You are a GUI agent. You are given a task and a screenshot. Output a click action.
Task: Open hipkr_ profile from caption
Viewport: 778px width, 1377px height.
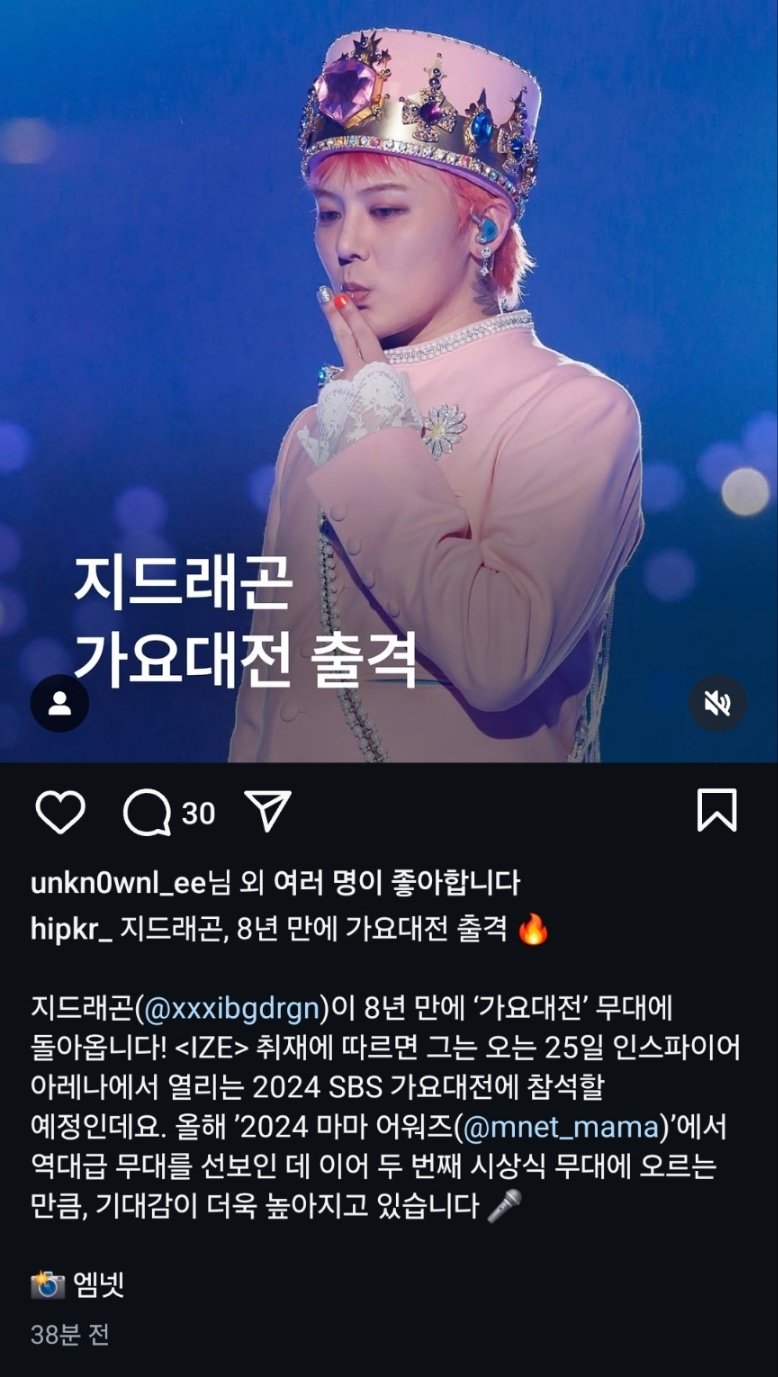[x=71, y=930]
